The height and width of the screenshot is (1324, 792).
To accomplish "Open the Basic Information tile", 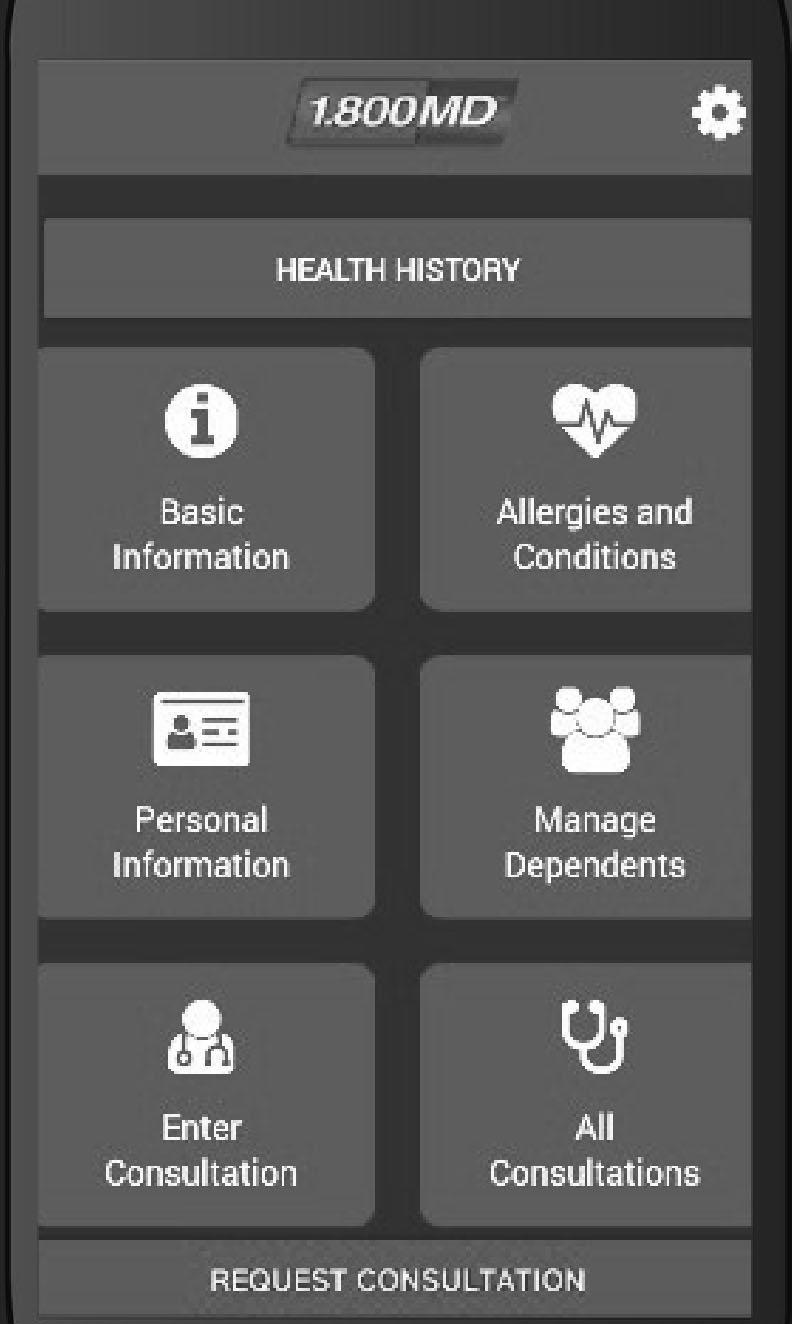I will pos(205,480).
